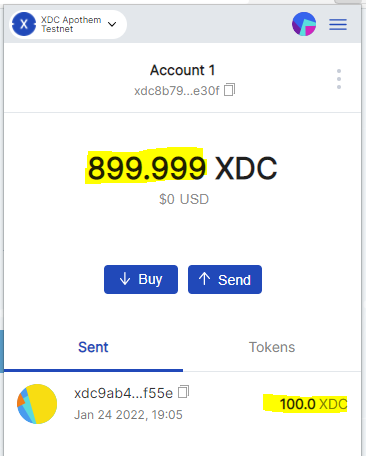Tap the Send button
Screen dimensions: 366x456
225,279
